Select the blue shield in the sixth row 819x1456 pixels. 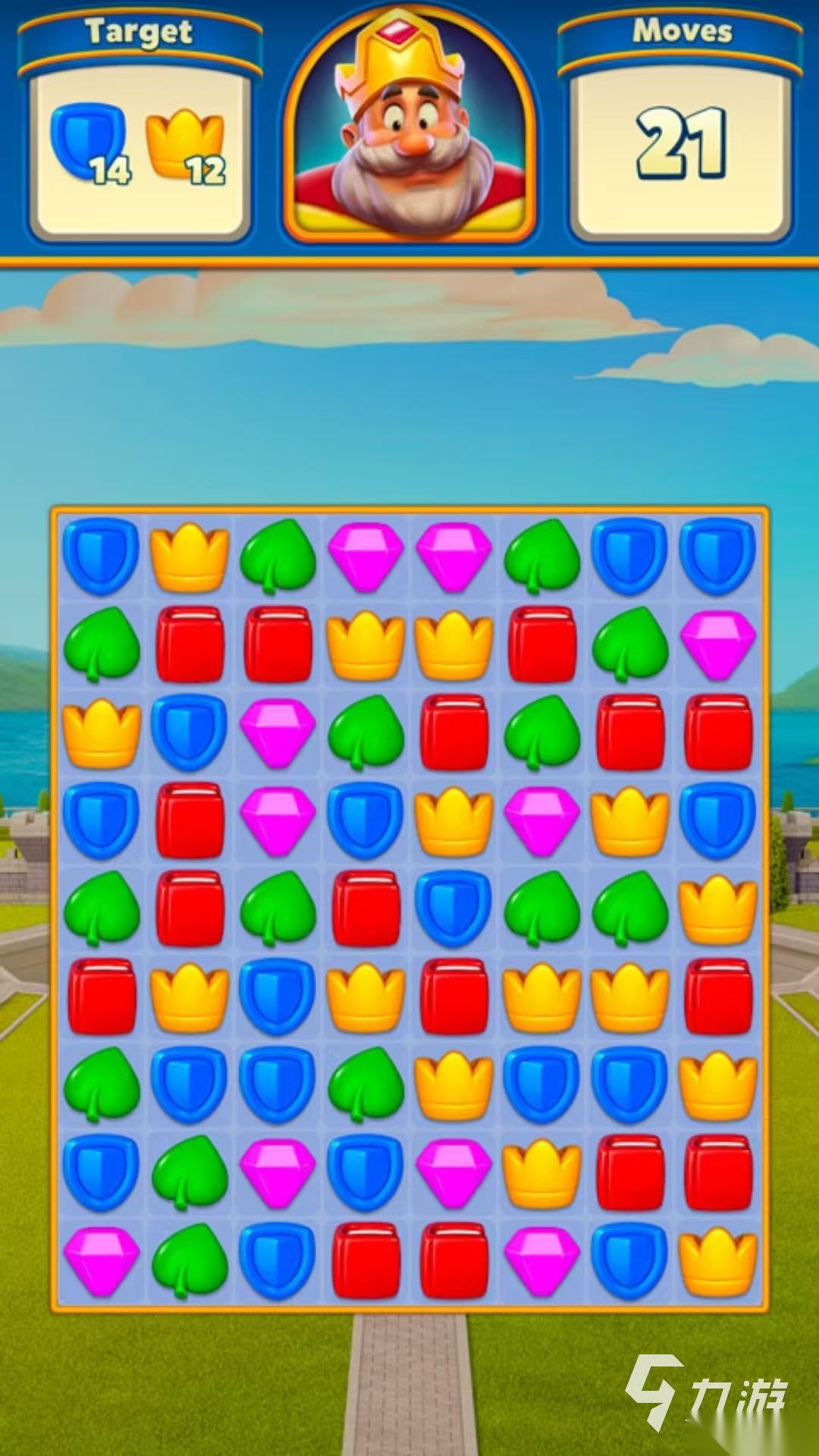(x=278, y=996)
